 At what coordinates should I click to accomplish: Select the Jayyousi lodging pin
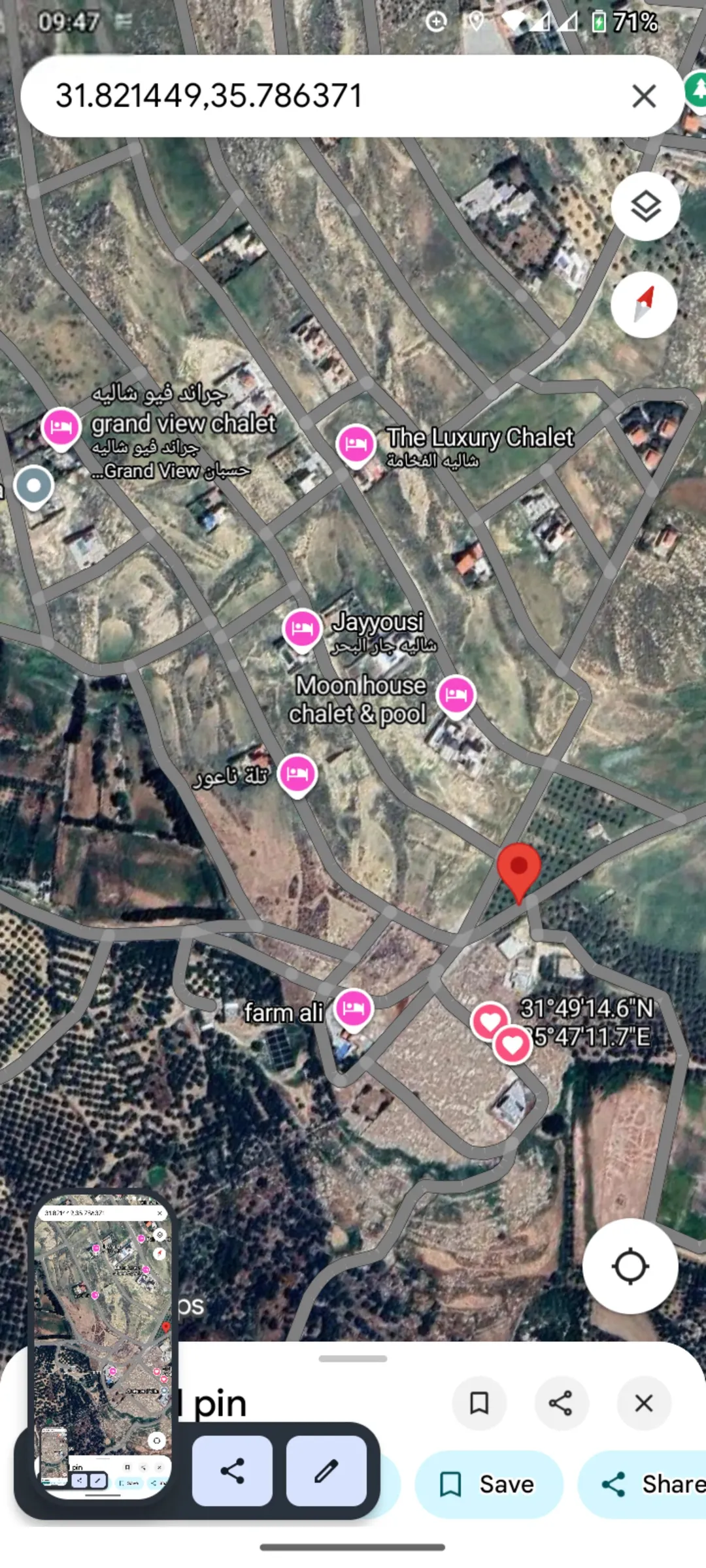302,630
